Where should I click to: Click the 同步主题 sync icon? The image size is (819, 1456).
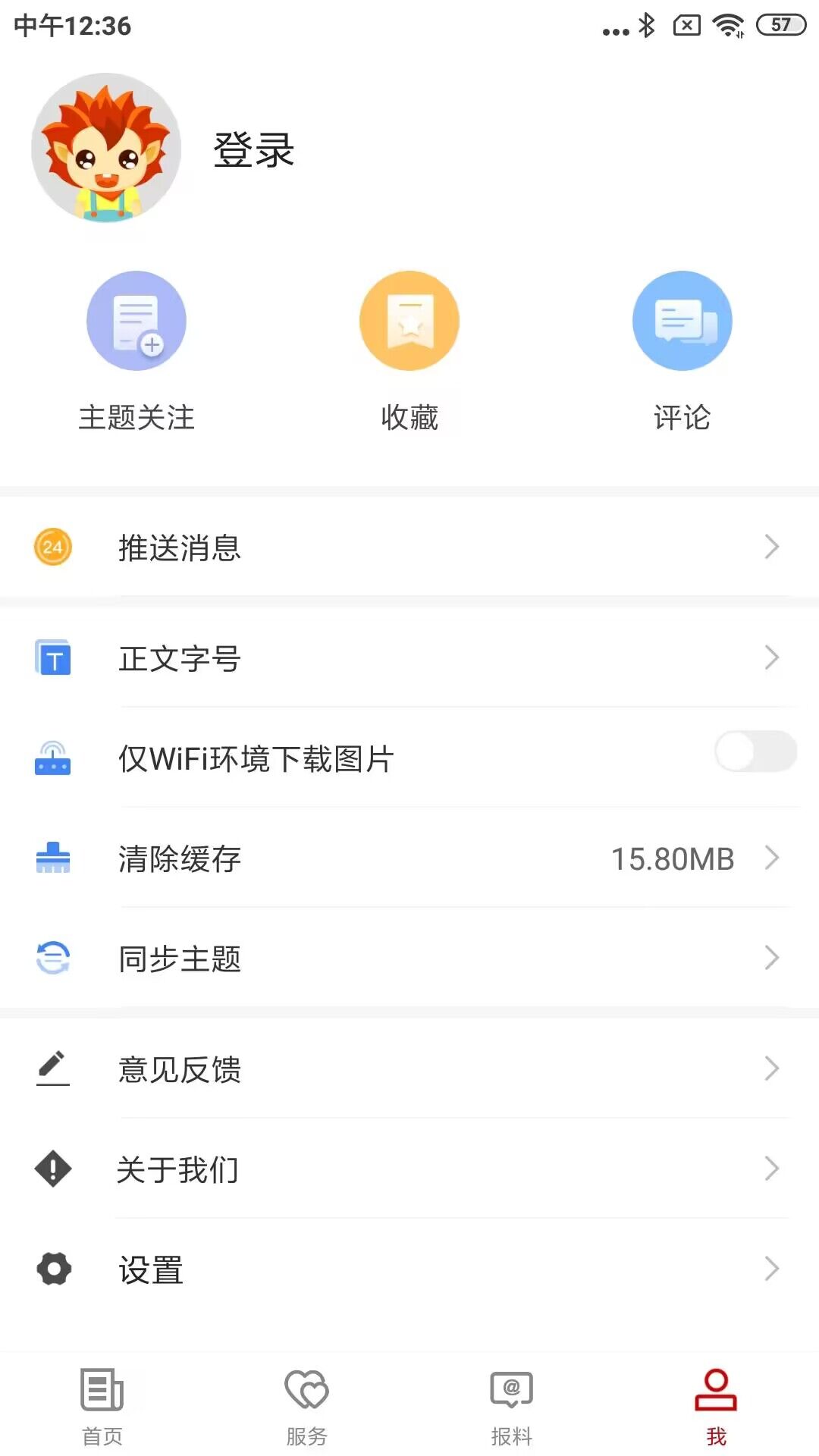pyautogui.click(x=52, y=958)
